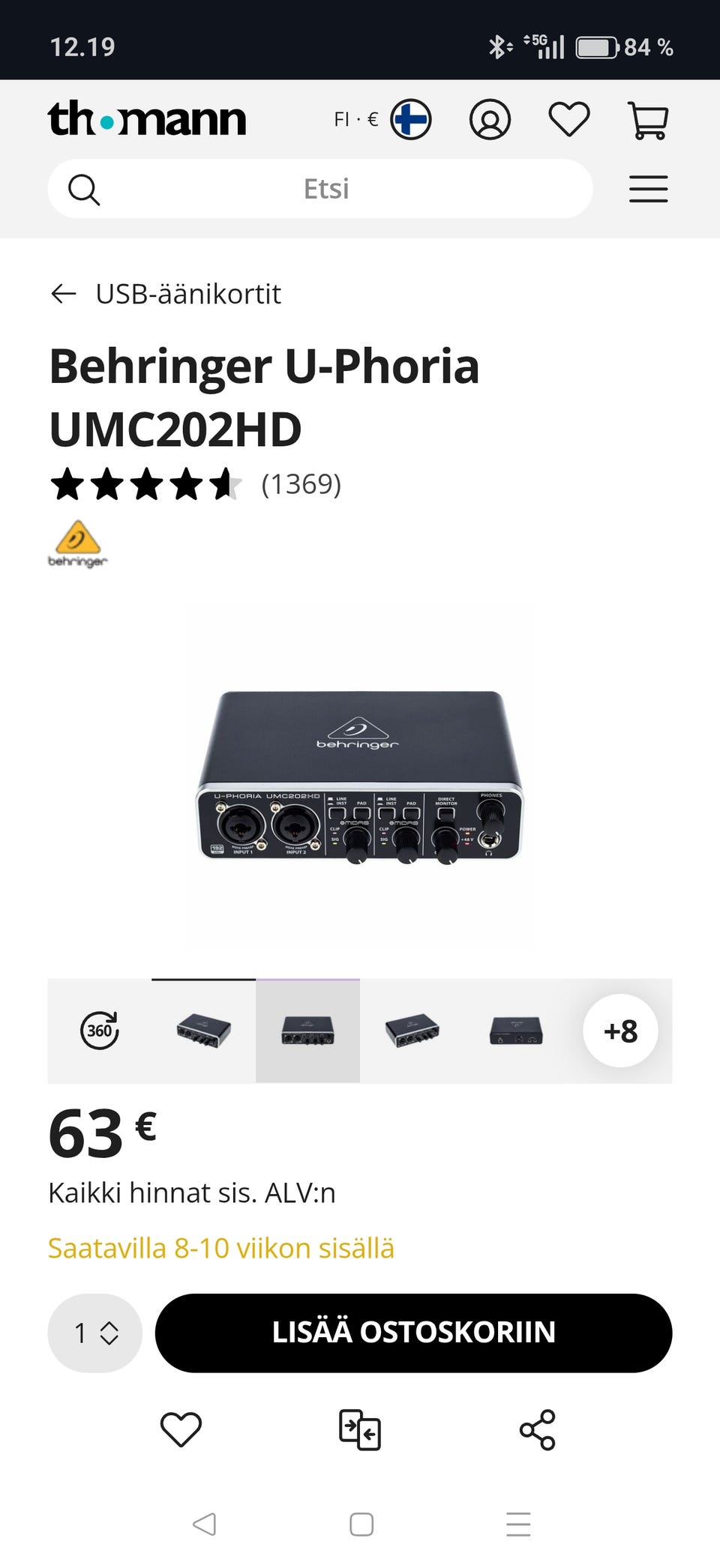Change the quantity selector from 1
Image resolution: width=720 pixels, height=1568 pixels.
click(x=95, y=1333)
